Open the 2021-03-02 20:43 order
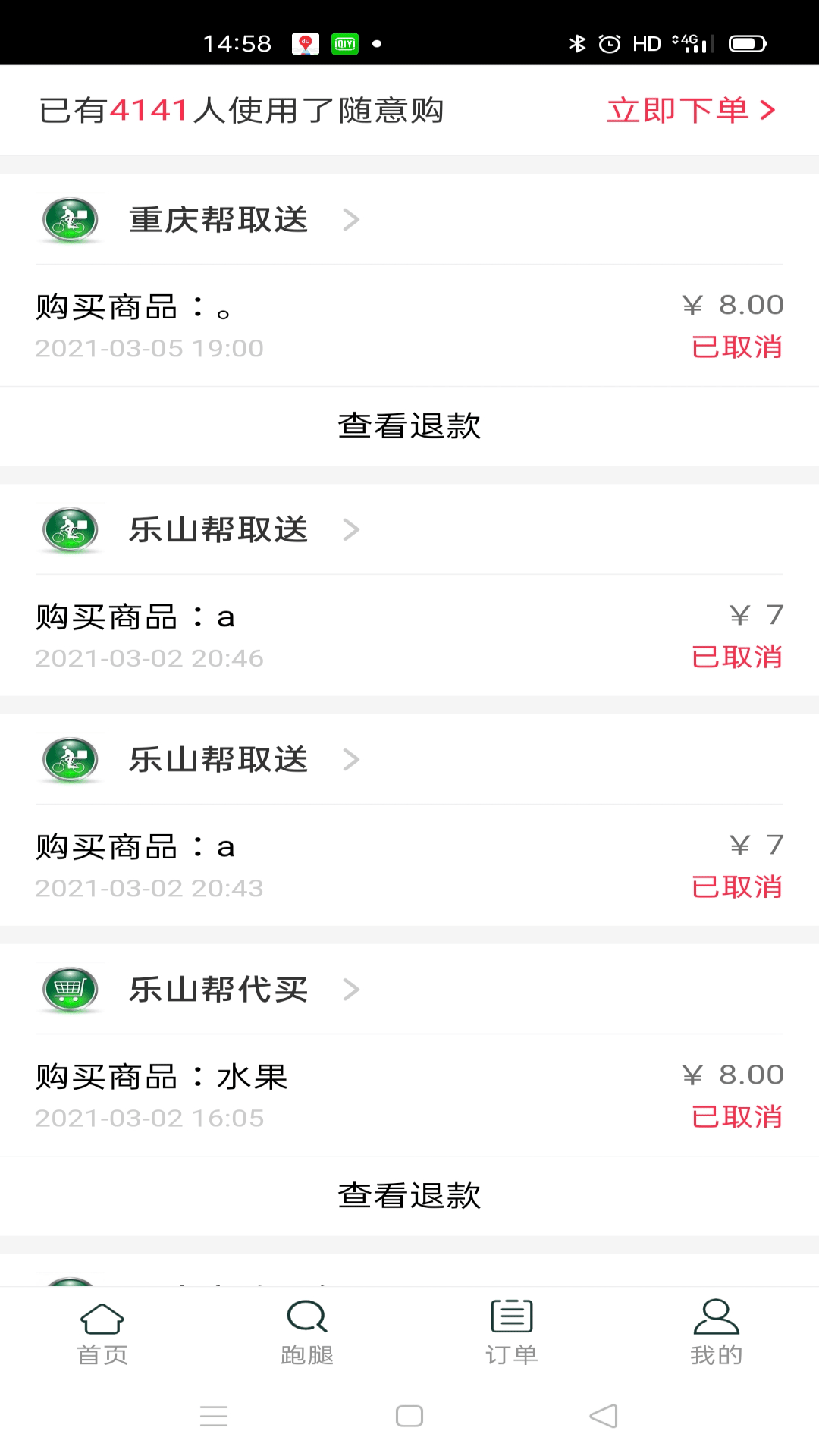Viewport: 819px width, 1456px height. pos(409,865)
